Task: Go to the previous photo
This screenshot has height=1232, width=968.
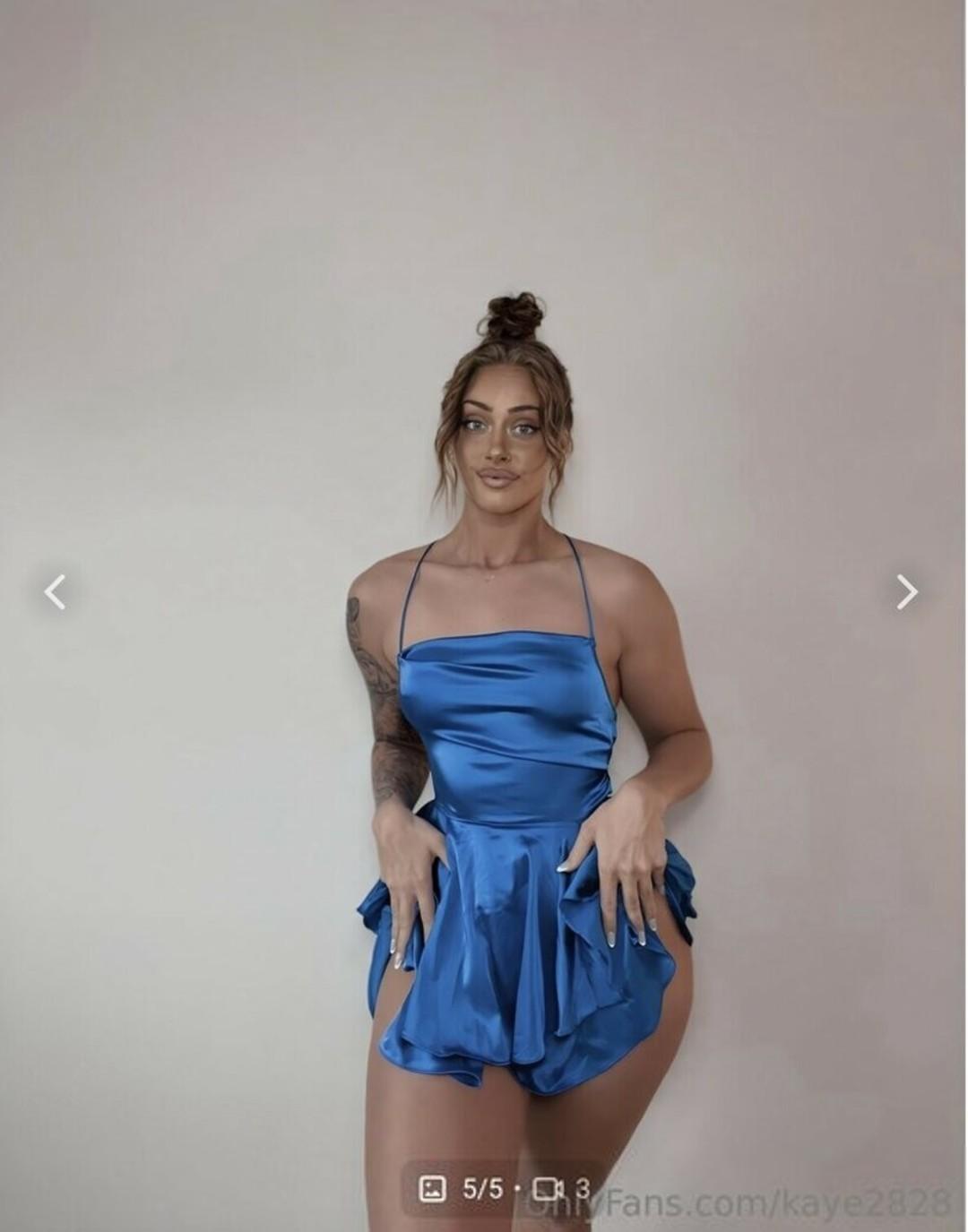Action: coord(56,592)
